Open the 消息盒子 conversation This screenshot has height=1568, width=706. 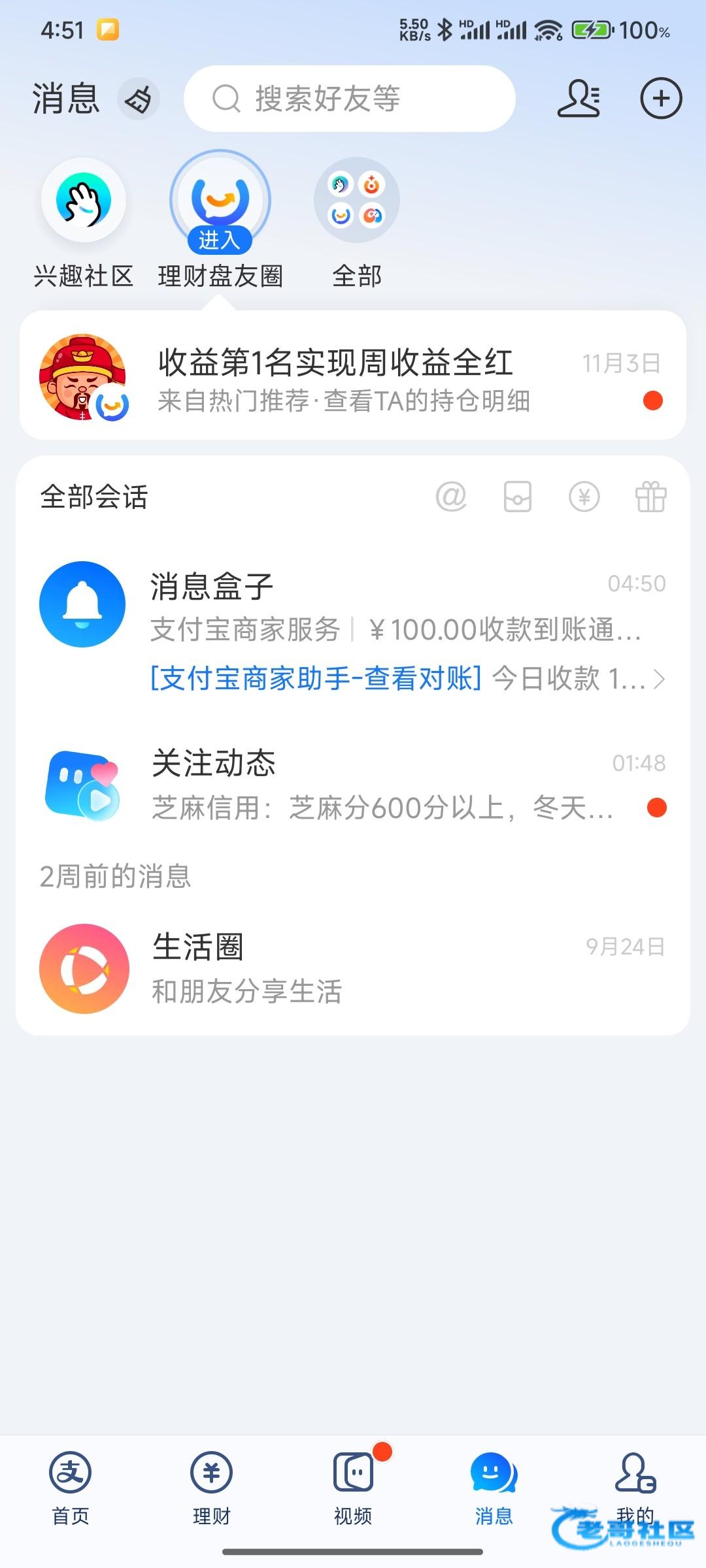353,604
